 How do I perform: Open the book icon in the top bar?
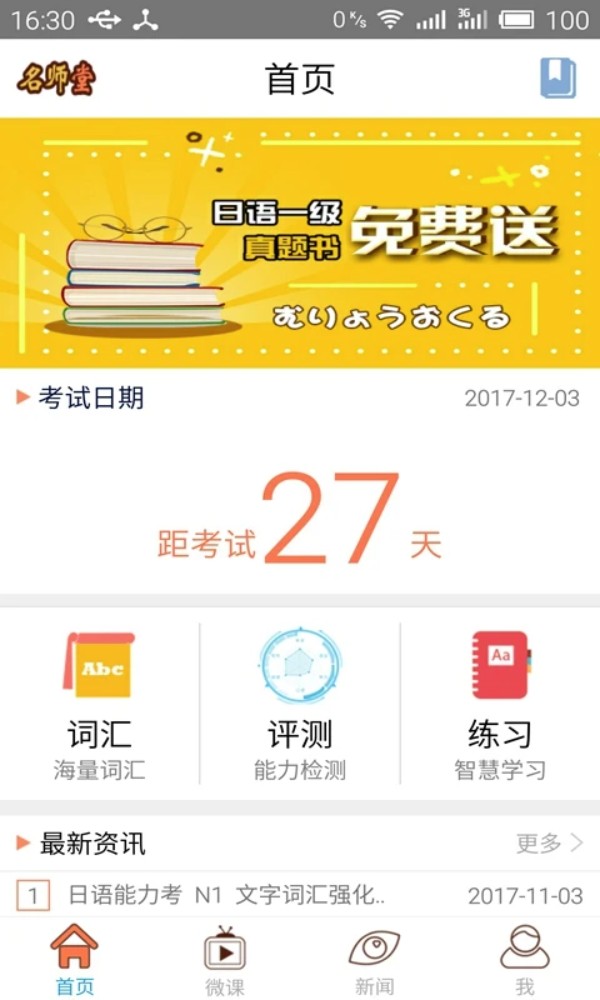click(558, 78)
